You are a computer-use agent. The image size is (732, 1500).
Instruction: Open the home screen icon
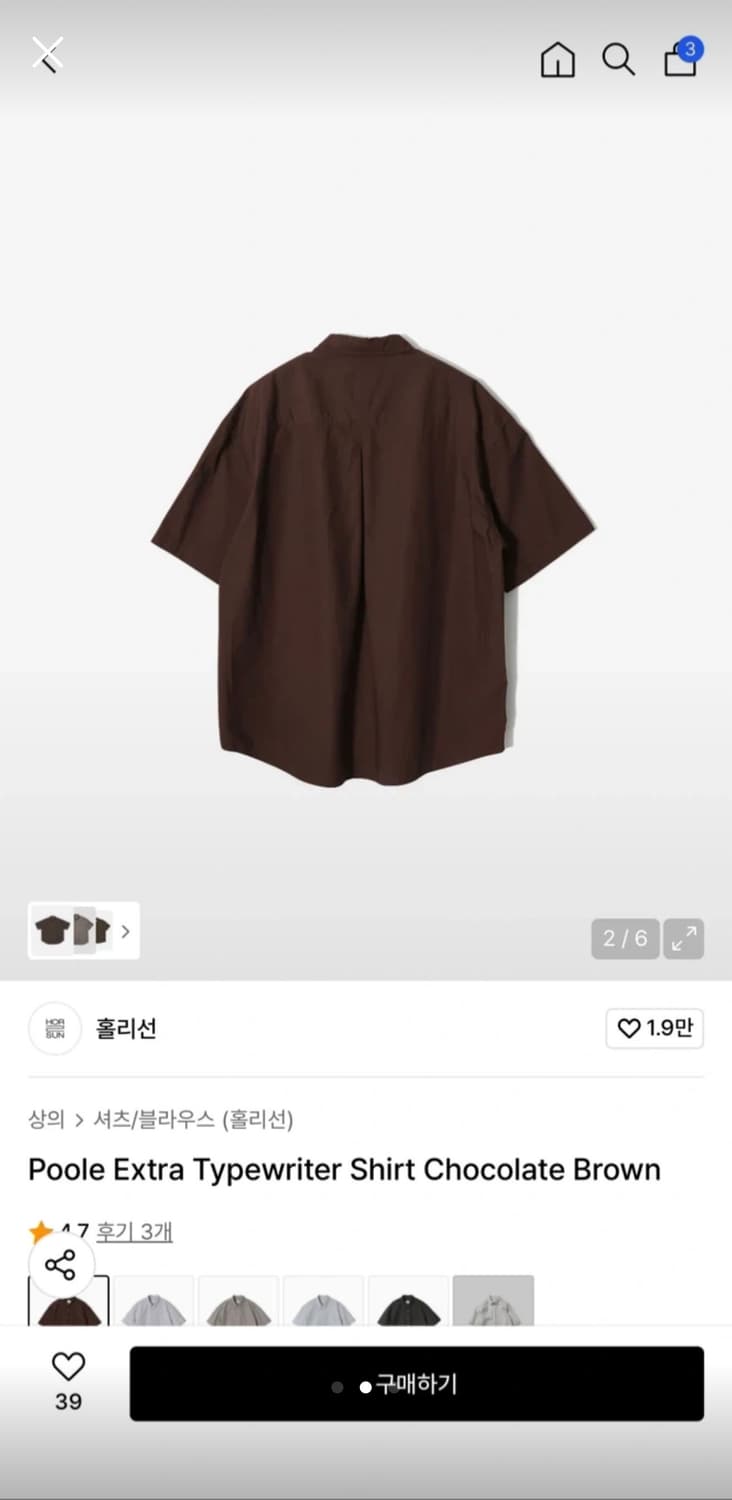coord(557,60)
